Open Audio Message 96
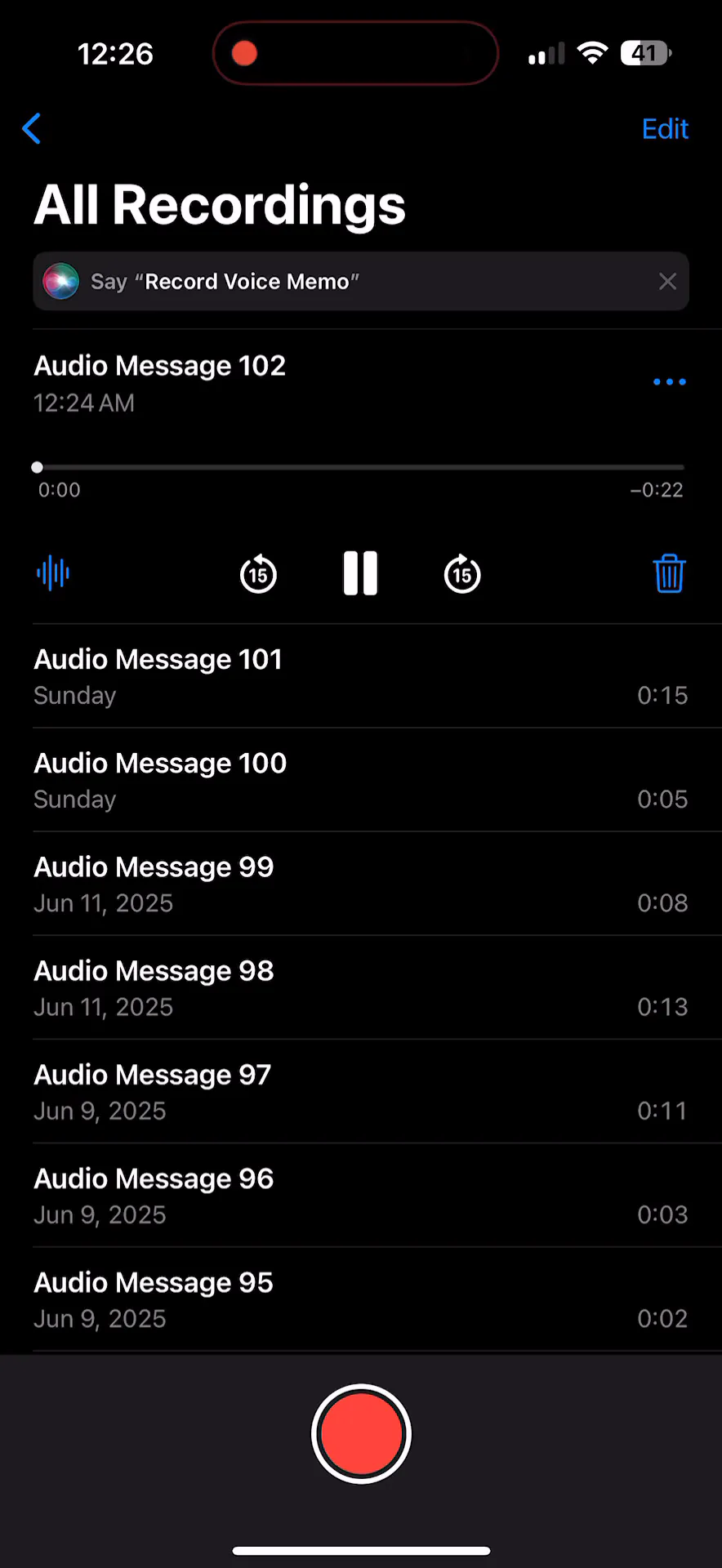Screen dimensions: 722x1568 (x=361, y=1195)
